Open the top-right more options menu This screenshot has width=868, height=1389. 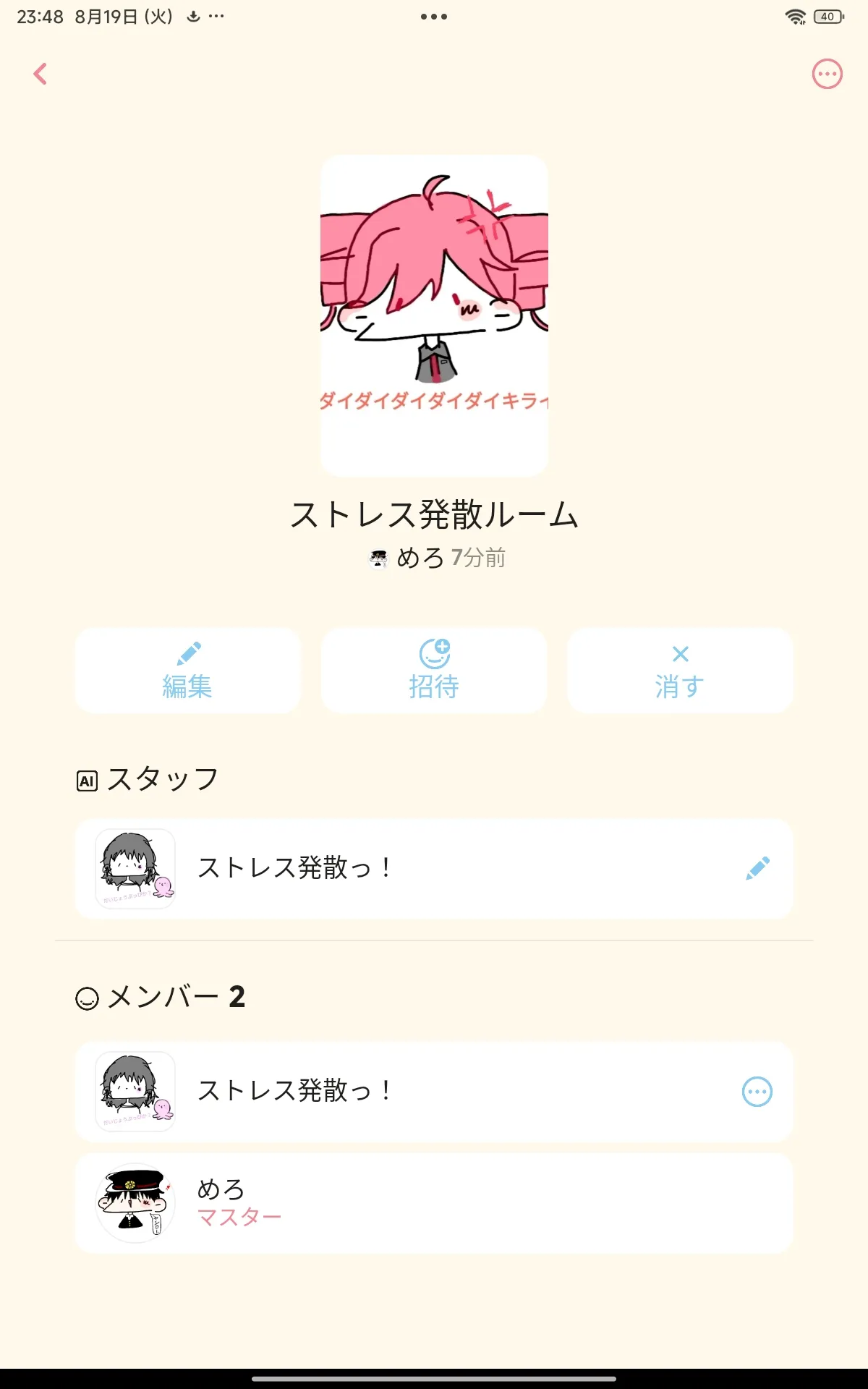(x=827, y=74)
